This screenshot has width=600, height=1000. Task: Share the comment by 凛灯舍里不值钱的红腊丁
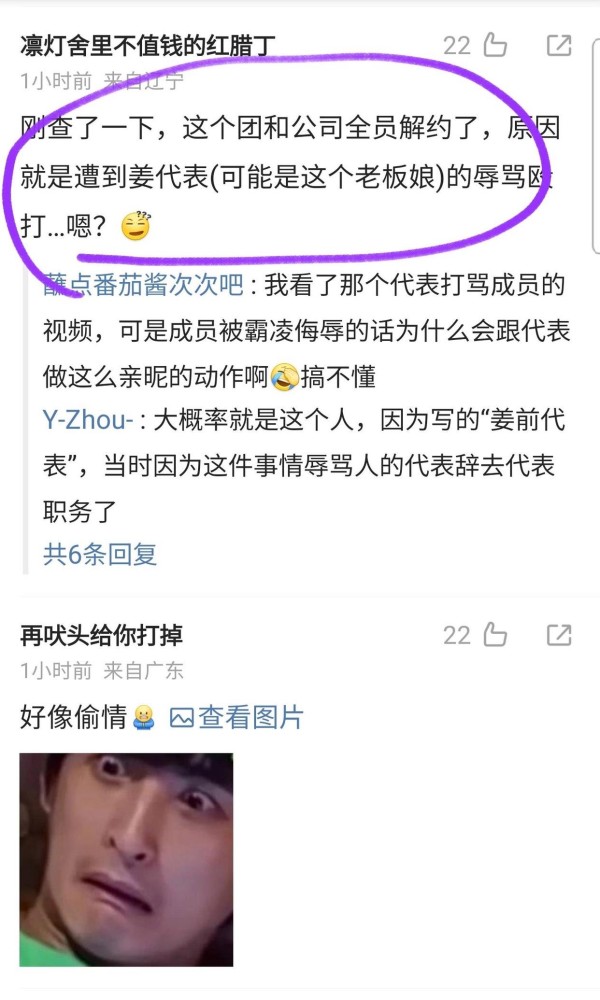click(558, 45)
